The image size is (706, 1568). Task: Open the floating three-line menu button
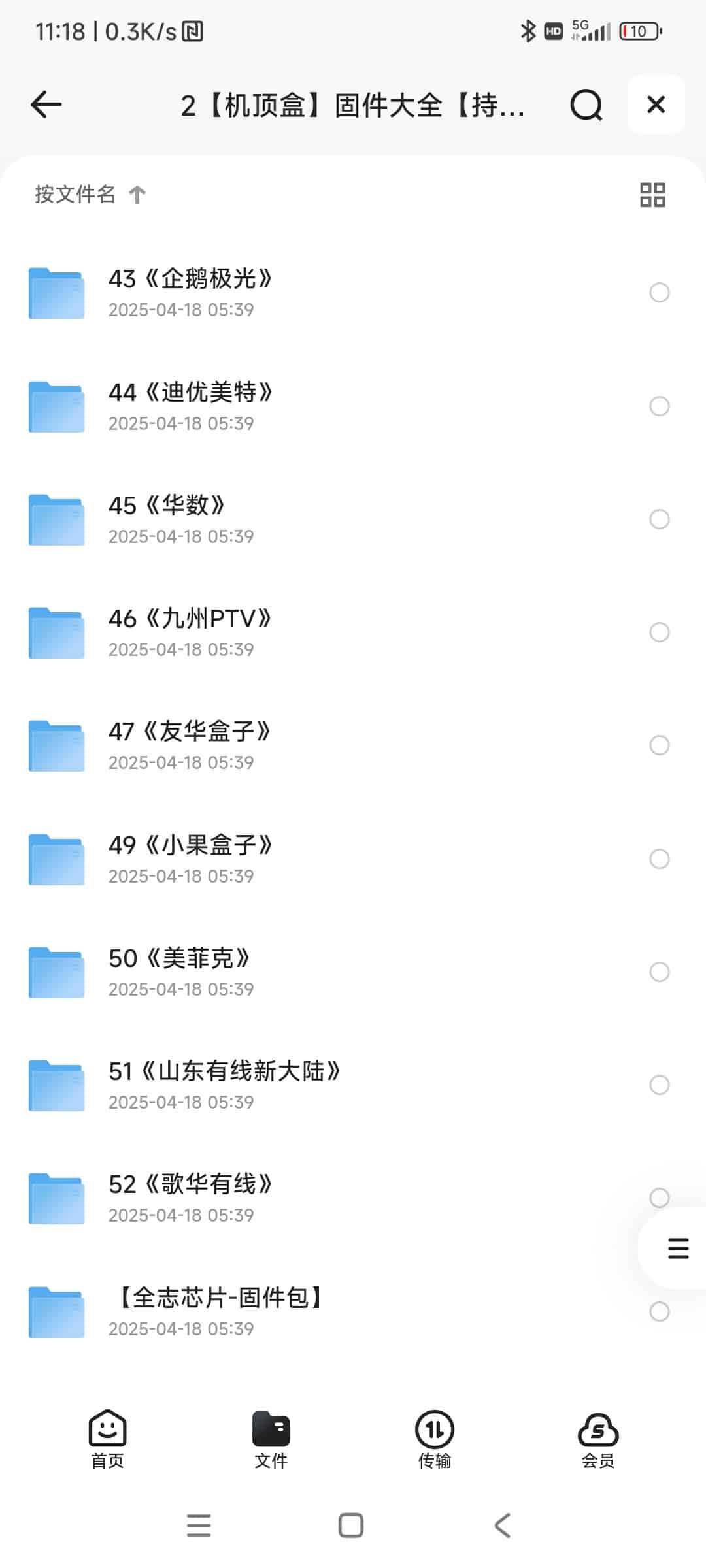click(678, 1248)
